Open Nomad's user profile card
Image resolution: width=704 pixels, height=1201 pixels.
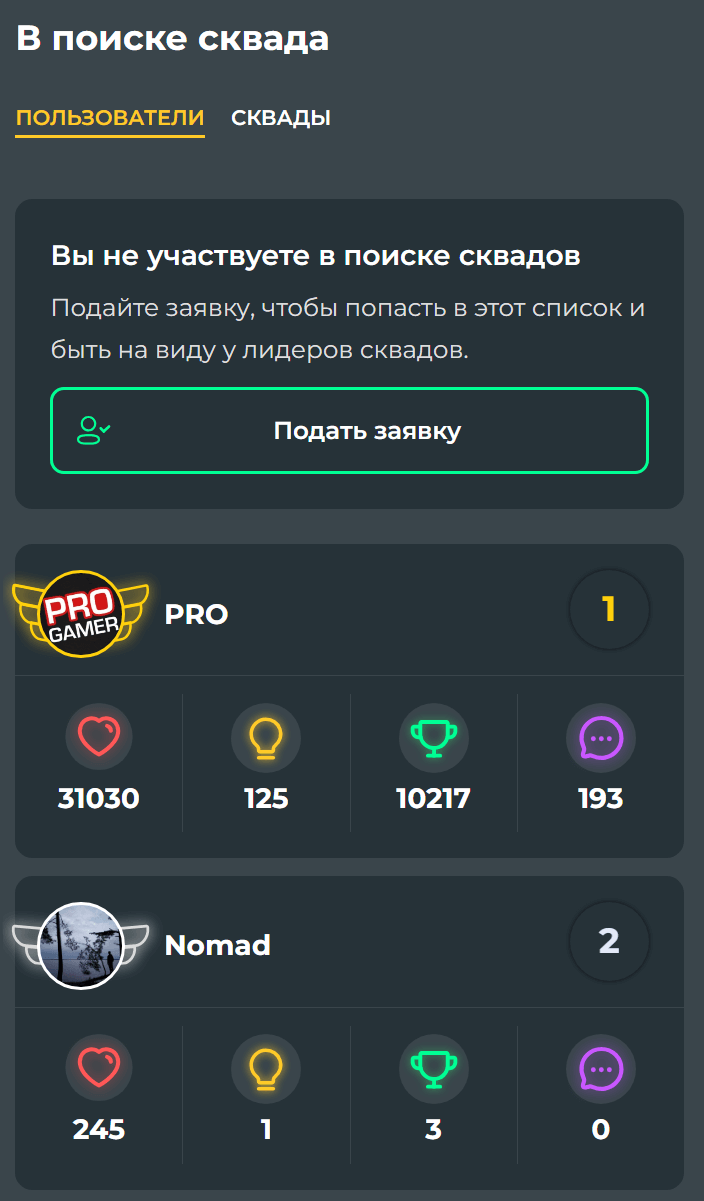click(x=217, y=944)
